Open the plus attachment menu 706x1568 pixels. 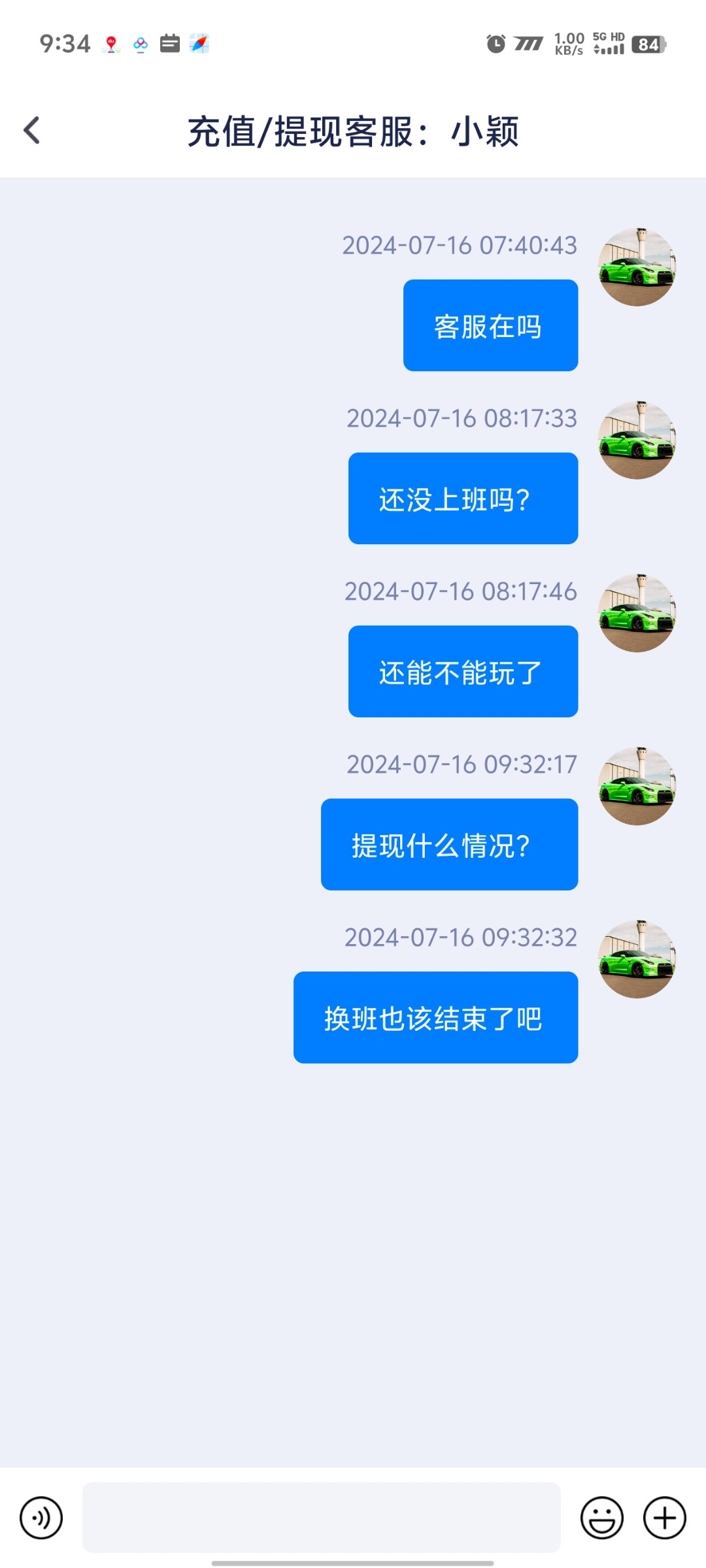(664, 1517)
